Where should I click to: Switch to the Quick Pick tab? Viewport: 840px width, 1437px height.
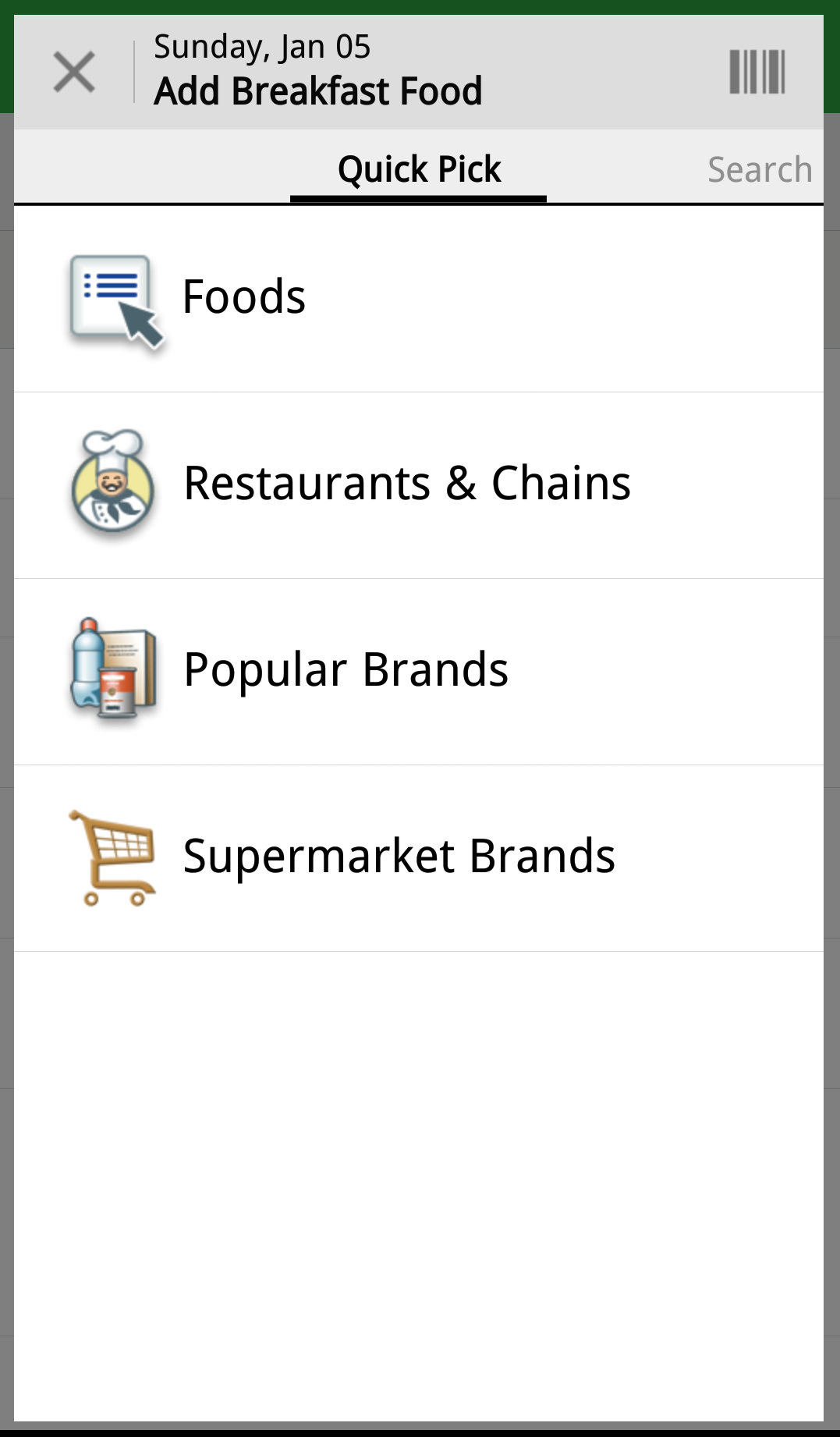pyautogui.click(x=419, y=169)
